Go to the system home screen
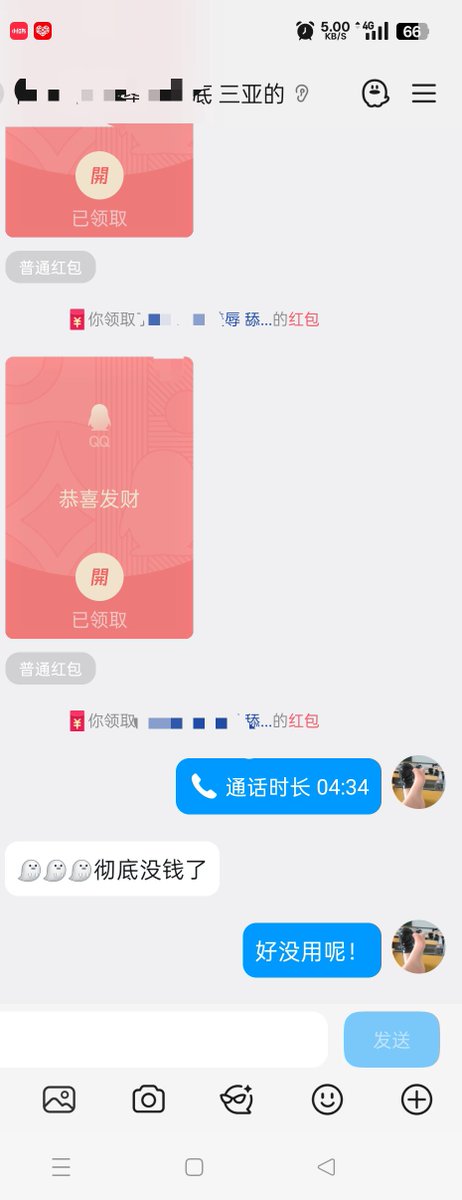 (195, 1167)
